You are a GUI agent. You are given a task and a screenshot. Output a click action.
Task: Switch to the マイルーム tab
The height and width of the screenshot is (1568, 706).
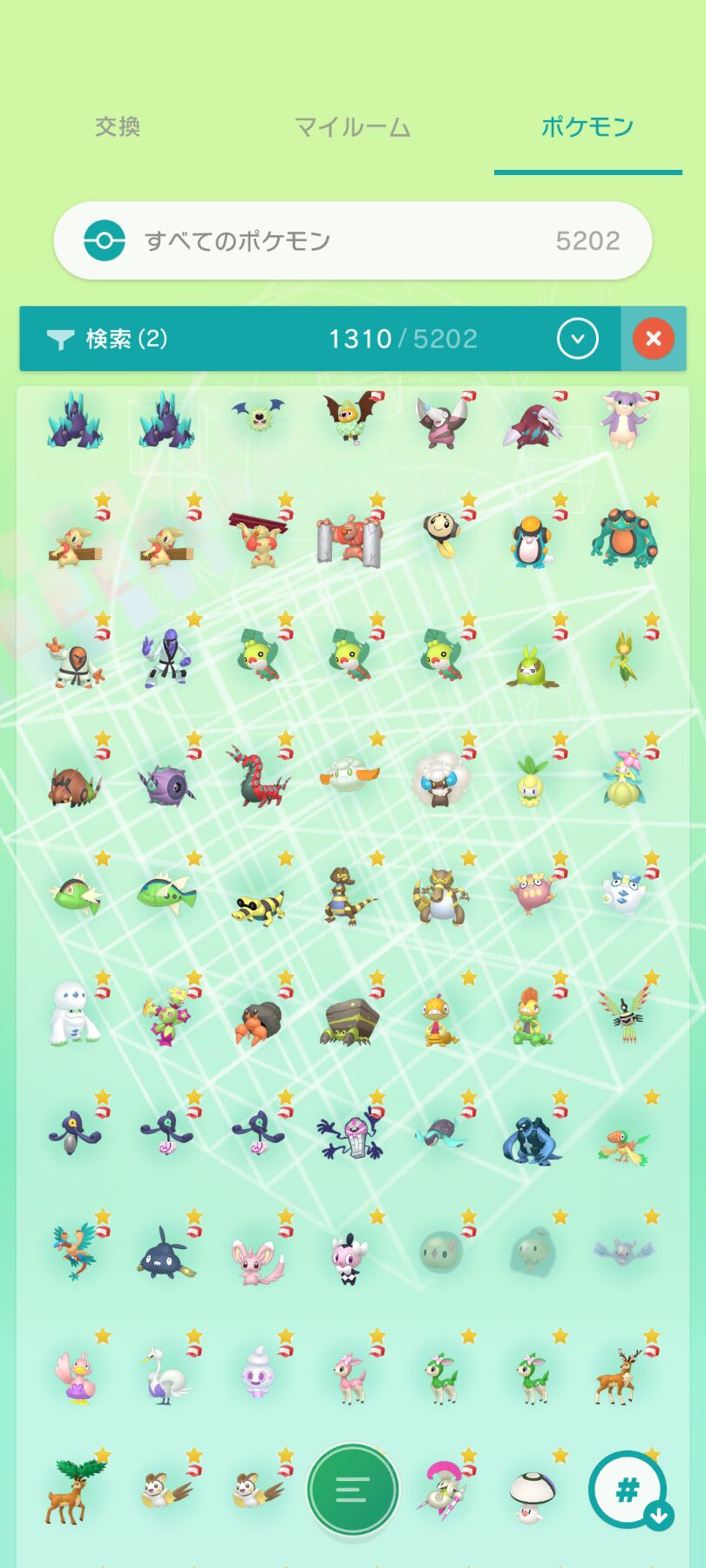pos(352,127)
